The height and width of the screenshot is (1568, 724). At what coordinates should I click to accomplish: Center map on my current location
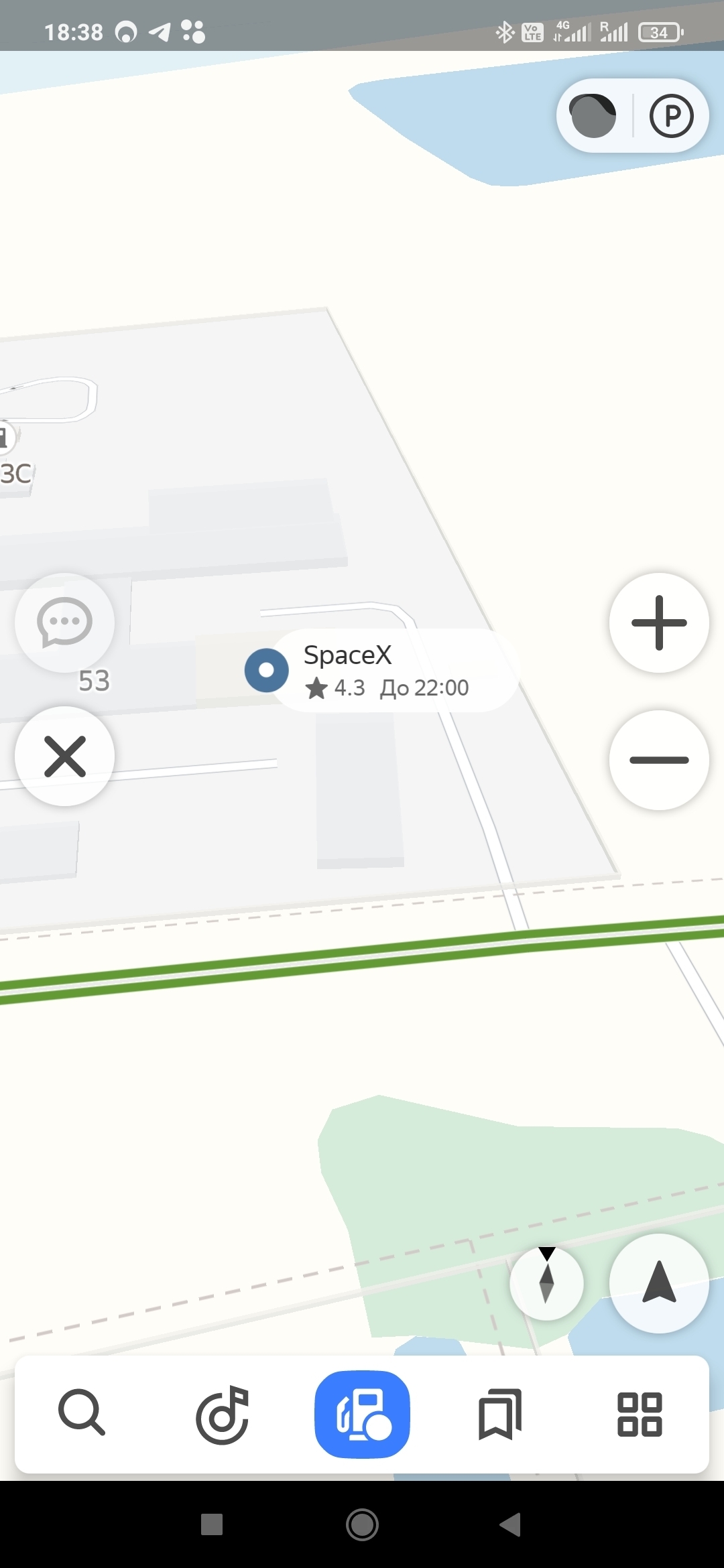click(659, 1283)
